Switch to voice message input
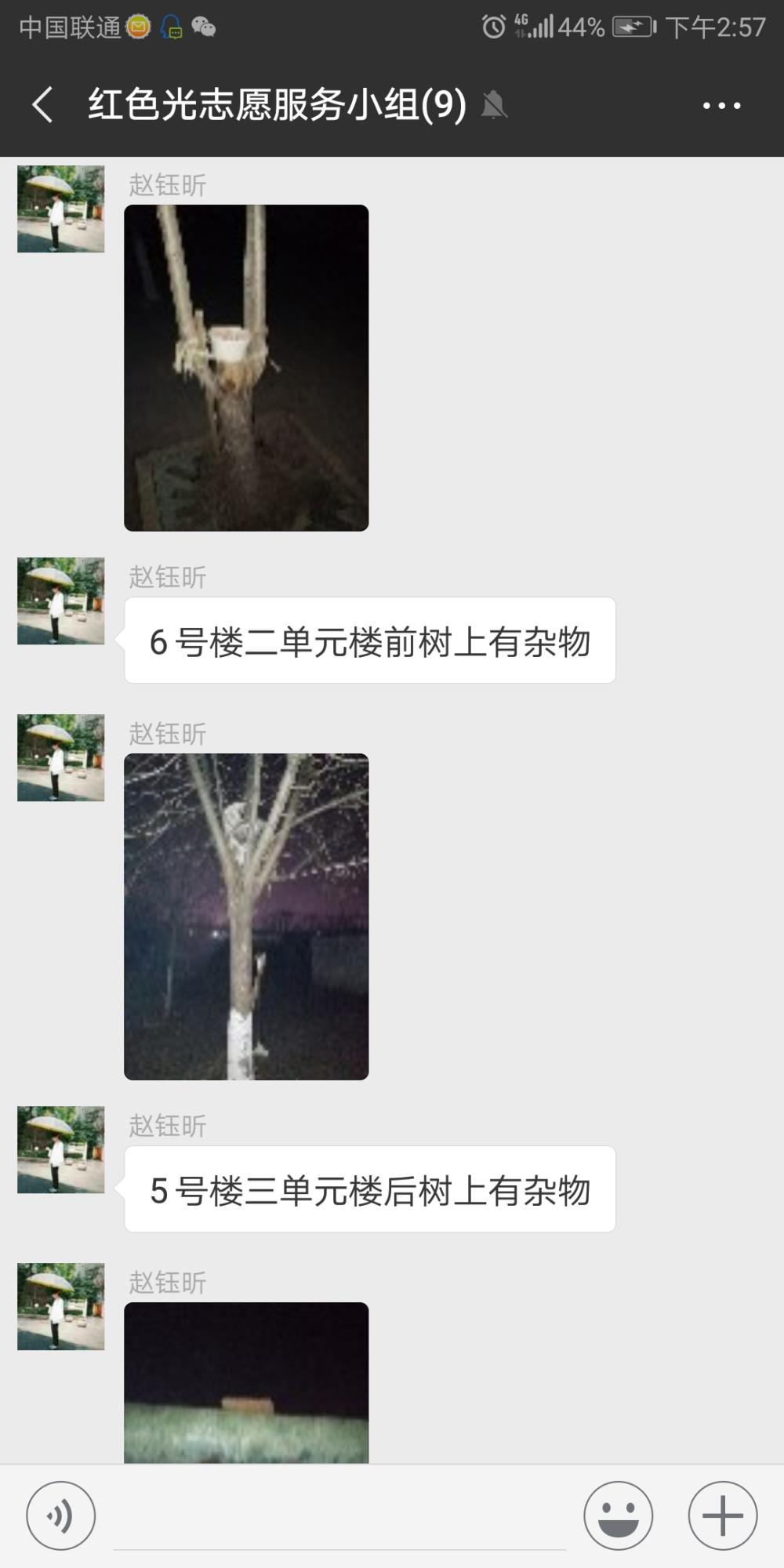 (61, 1515)
